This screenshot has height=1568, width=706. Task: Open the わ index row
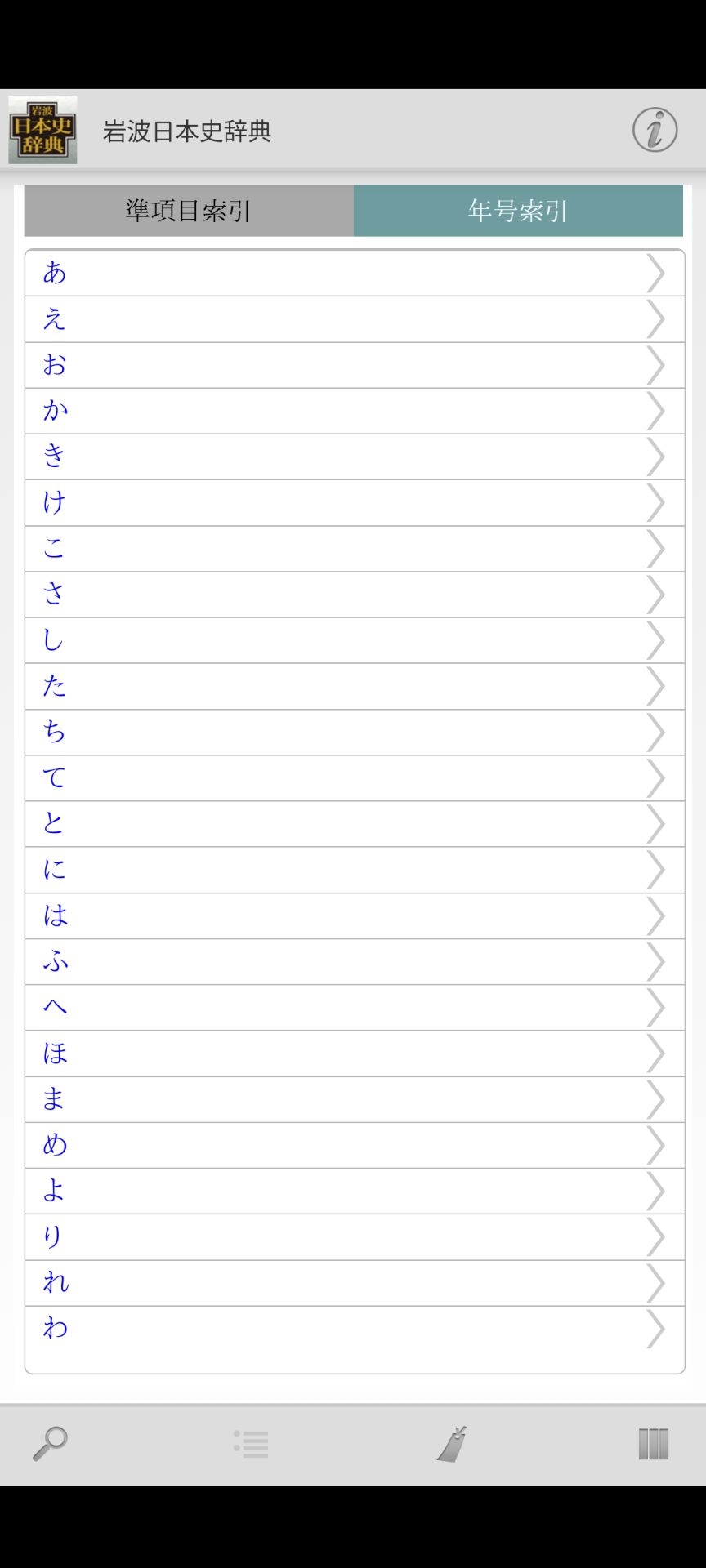355,1329
